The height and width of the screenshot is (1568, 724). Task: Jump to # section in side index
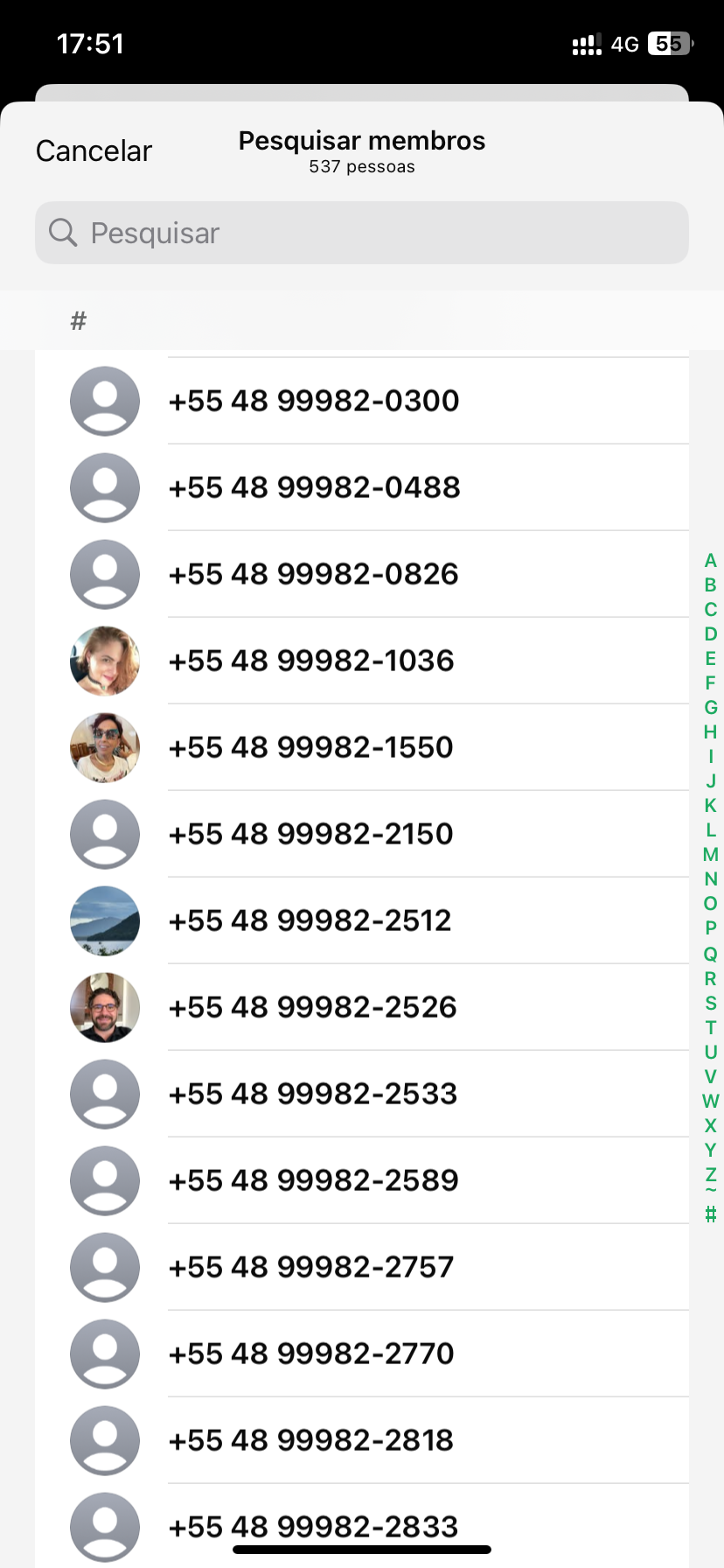pos(710,1214)
